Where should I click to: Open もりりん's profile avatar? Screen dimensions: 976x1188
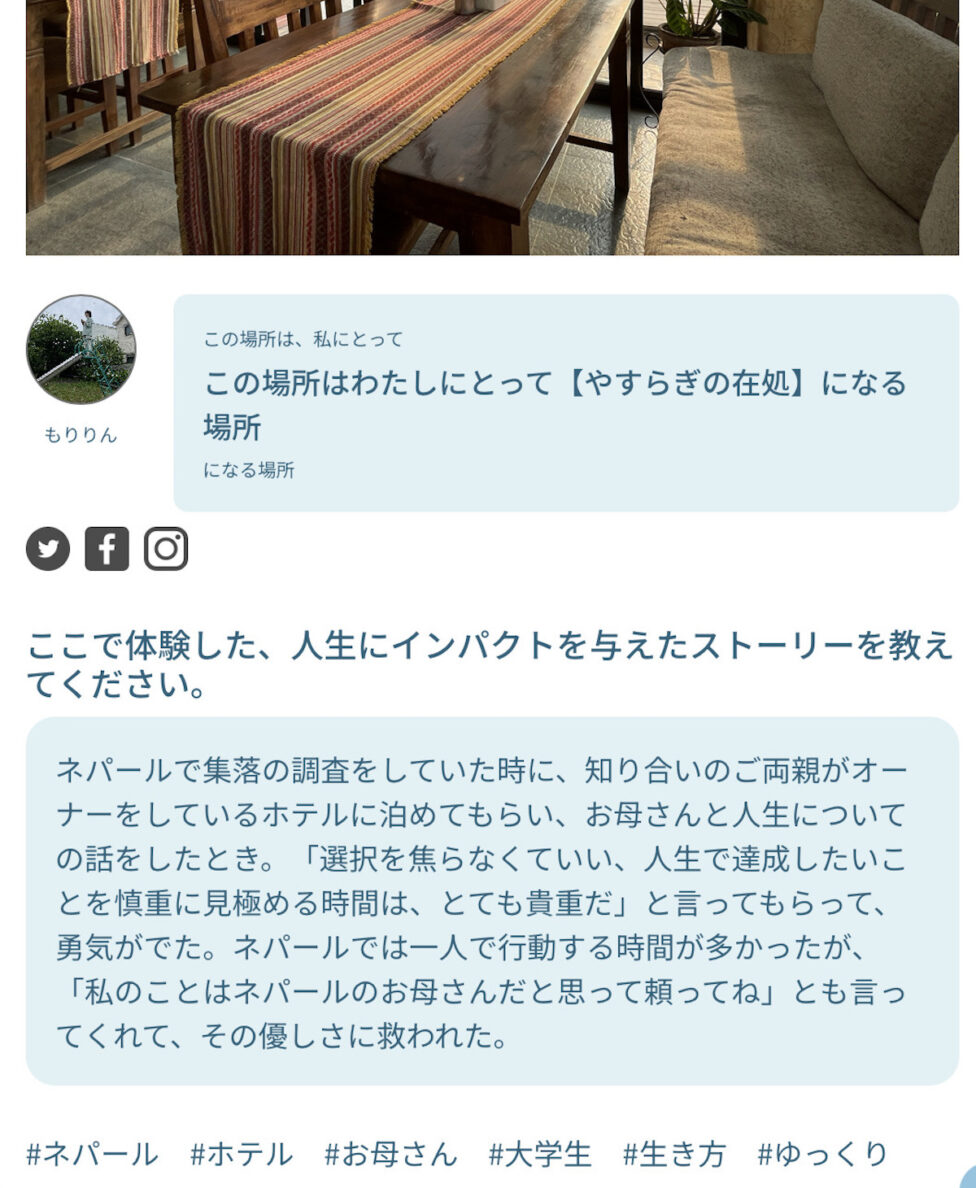(x=80, y=349)
